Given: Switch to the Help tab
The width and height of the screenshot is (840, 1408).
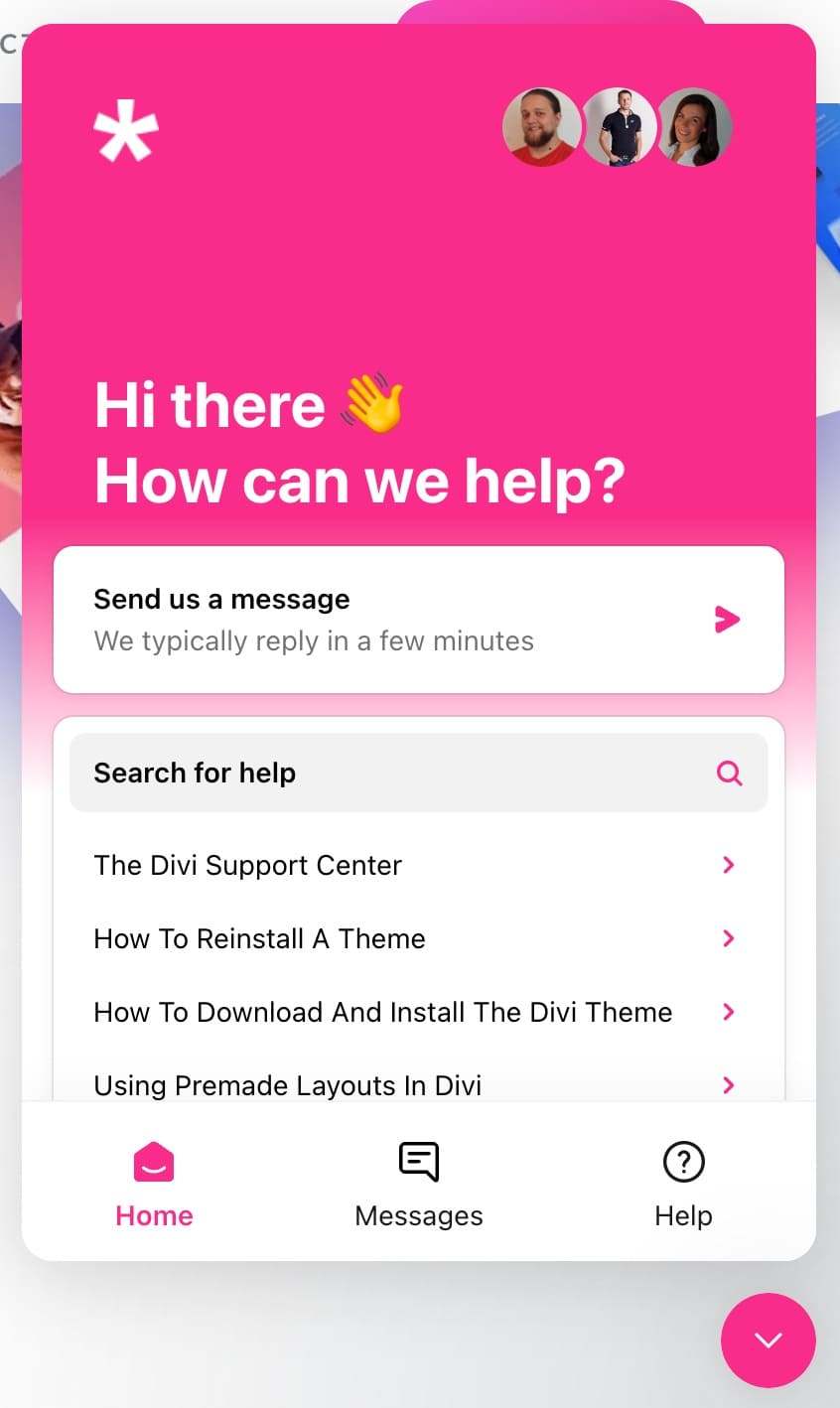Looking at the screenshot, I should [x=683, y=1183].
